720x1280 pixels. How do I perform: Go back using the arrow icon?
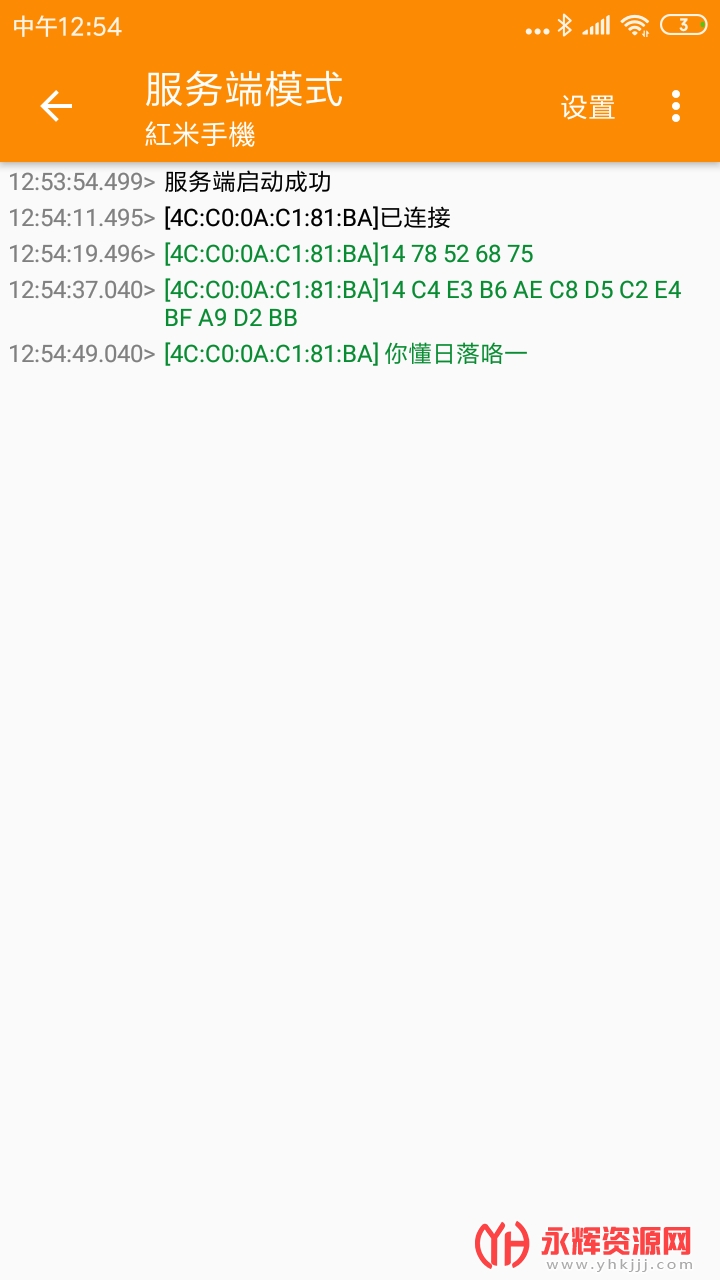(56, 106)
